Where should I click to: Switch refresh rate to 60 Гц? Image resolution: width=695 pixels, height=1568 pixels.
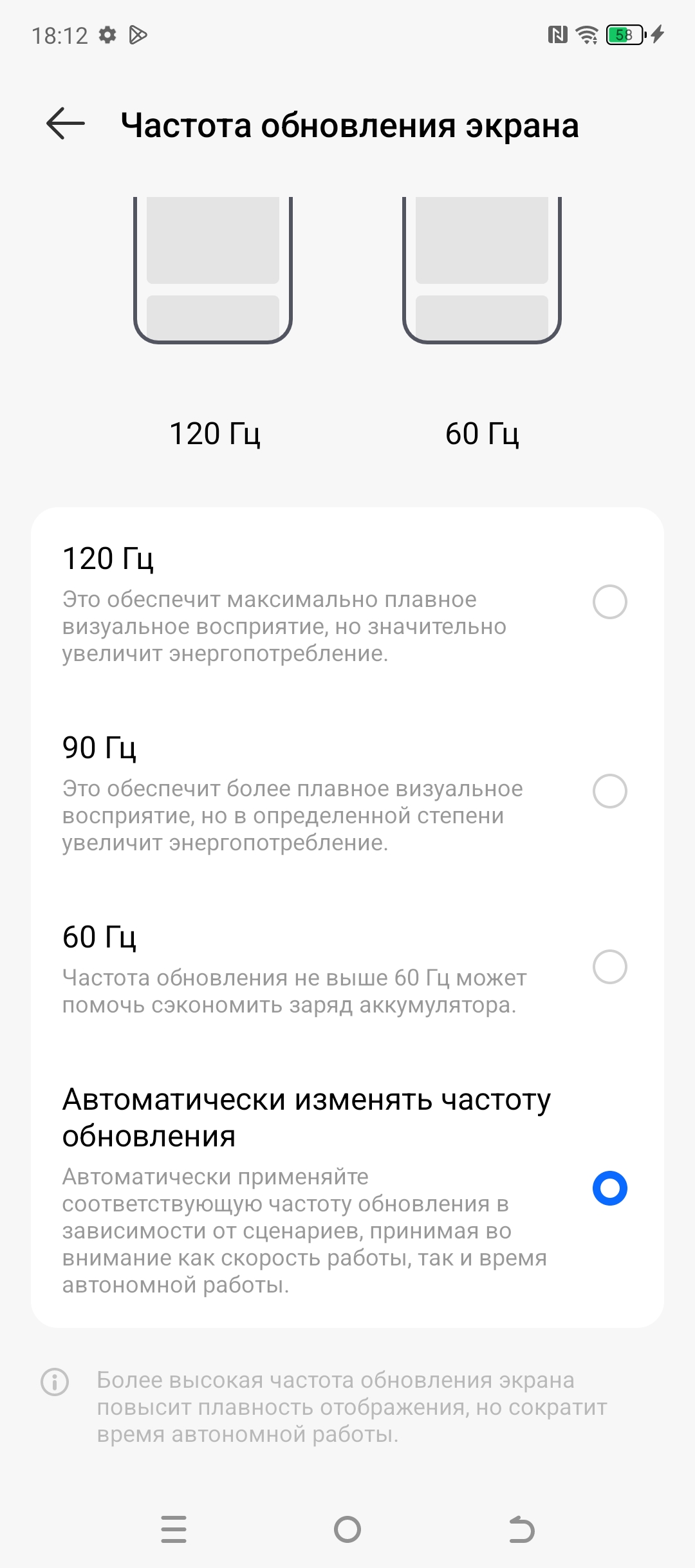[x=609, y=967]
